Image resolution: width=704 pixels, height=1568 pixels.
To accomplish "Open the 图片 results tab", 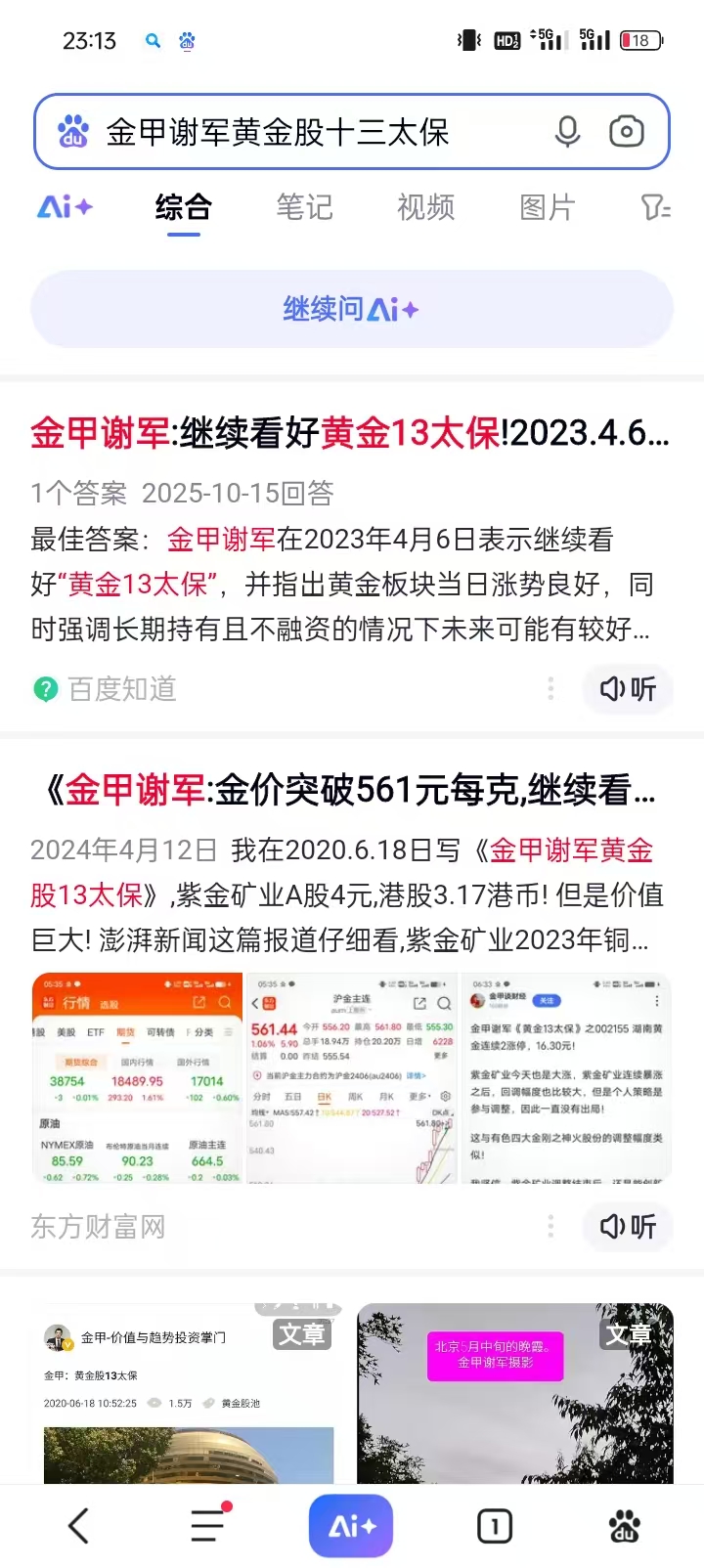I will point(547,207).
